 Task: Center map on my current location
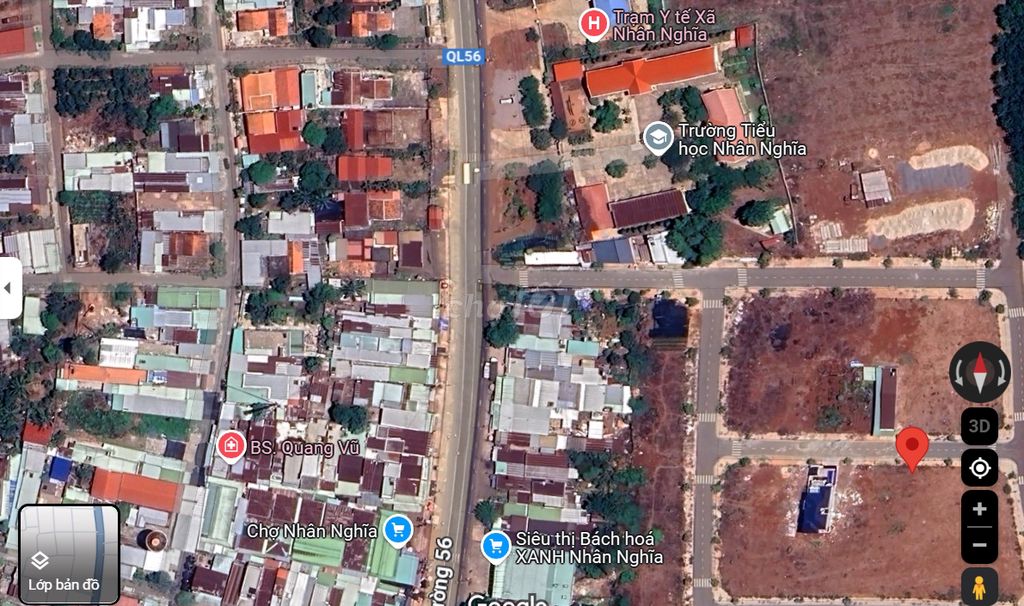click(x=979, y=468)
